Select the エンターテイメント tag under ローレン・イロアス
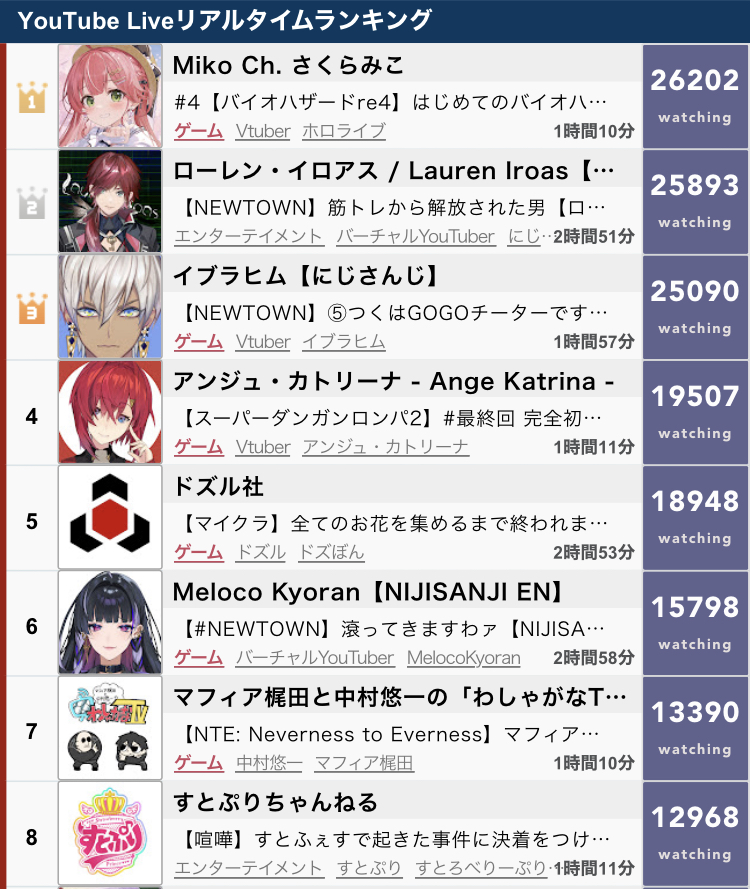The width and height of the screenshot is (750, 889). coord(249,236)
